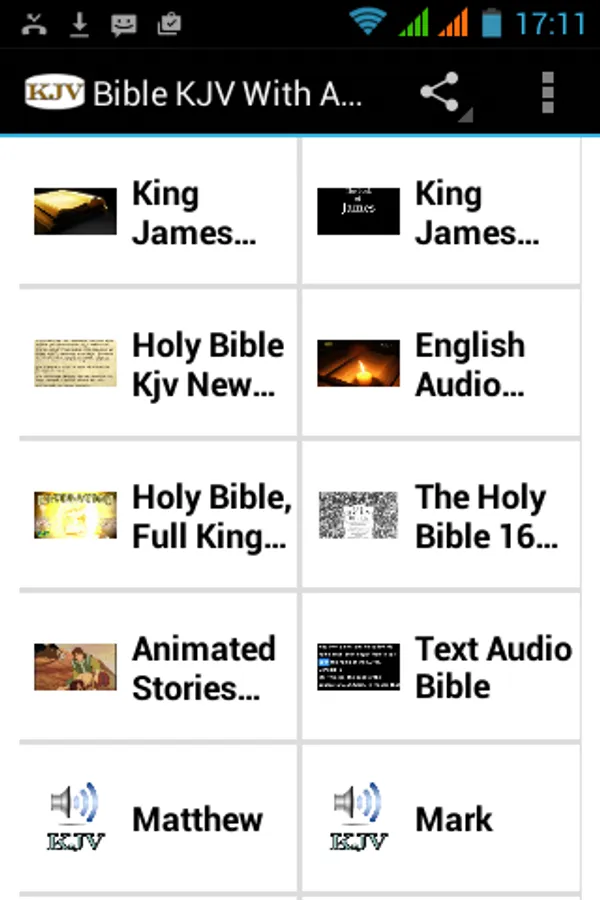Viewport: 600px width, 900px height.
Task: Select the Text Audio Bible tile
Action: click(441, 668)
